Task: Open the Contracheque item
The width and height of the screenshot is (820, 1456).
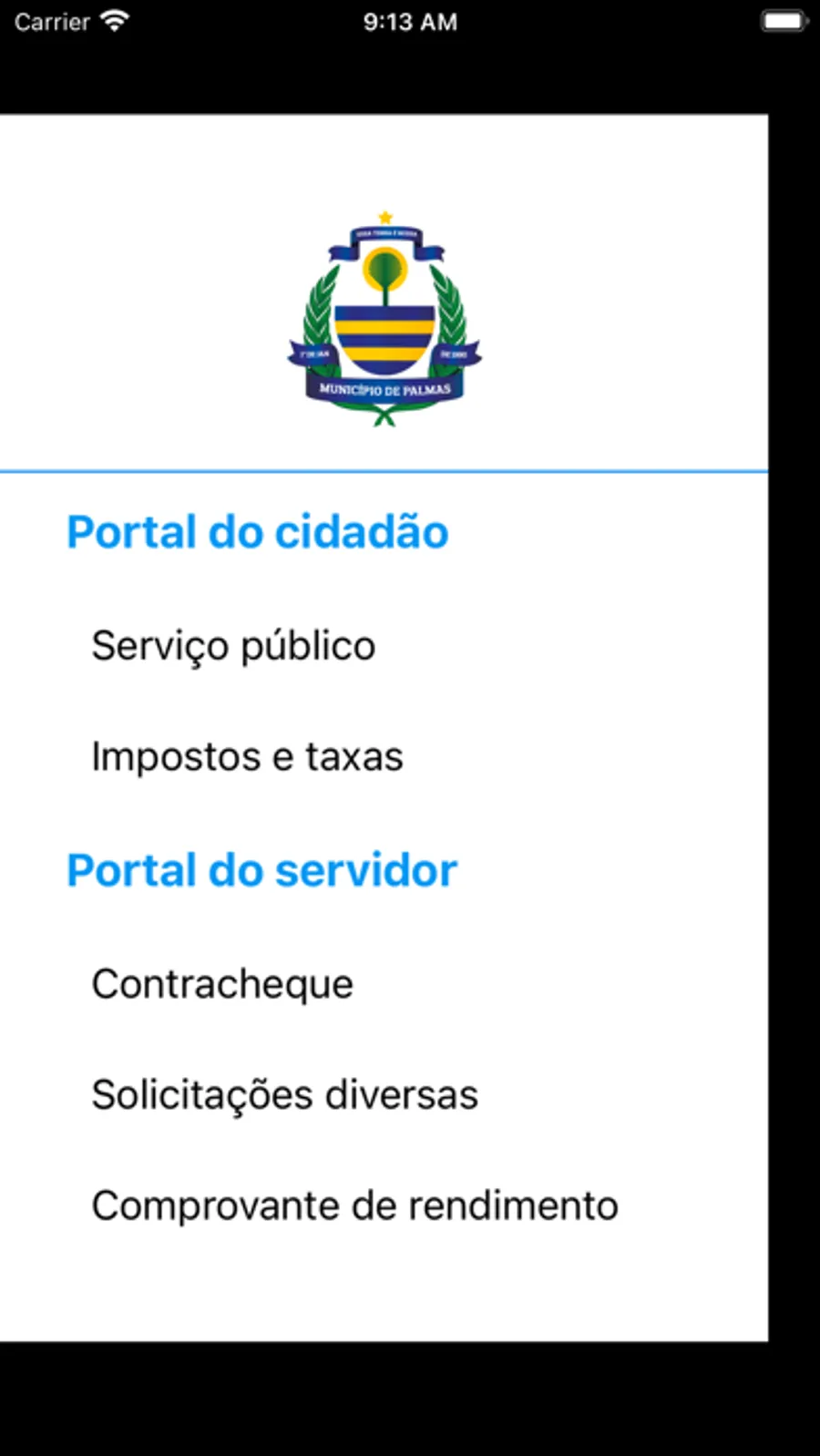Action: (x=222, y=984)
